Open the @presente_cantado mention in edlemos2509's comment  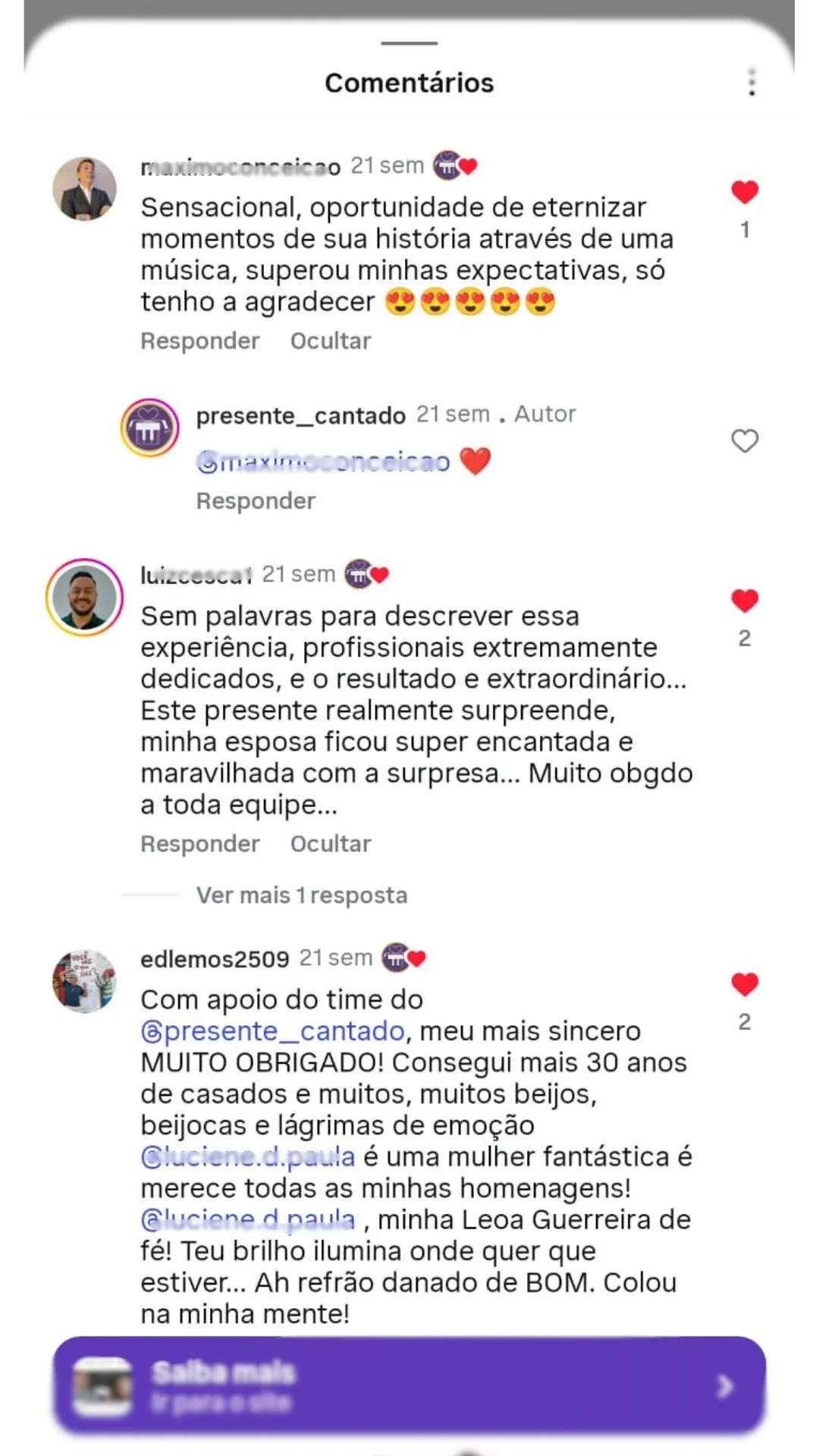(x=273, y=1031)
